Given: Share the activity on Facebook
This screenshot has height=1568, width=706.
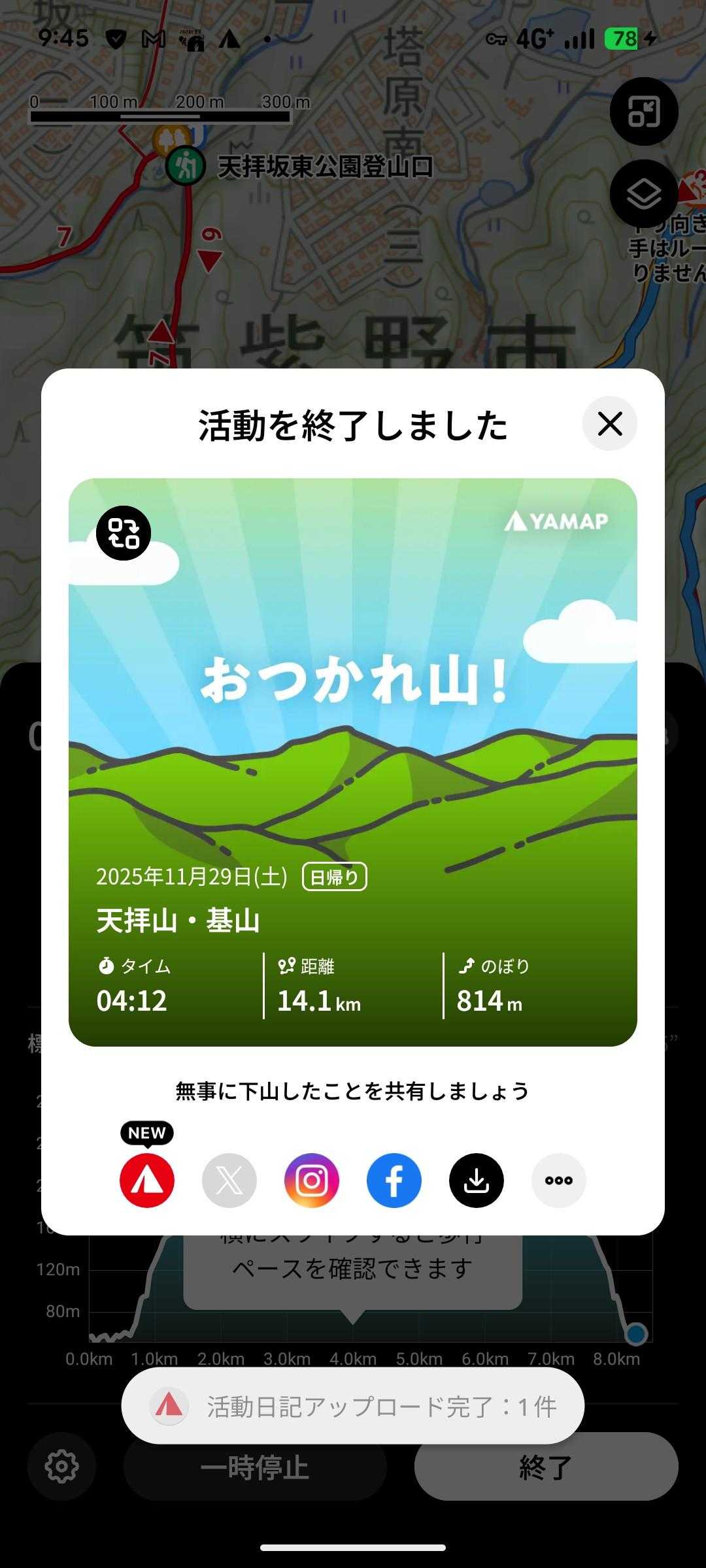Looking at the screenshot, I should tap(394, 1180).
